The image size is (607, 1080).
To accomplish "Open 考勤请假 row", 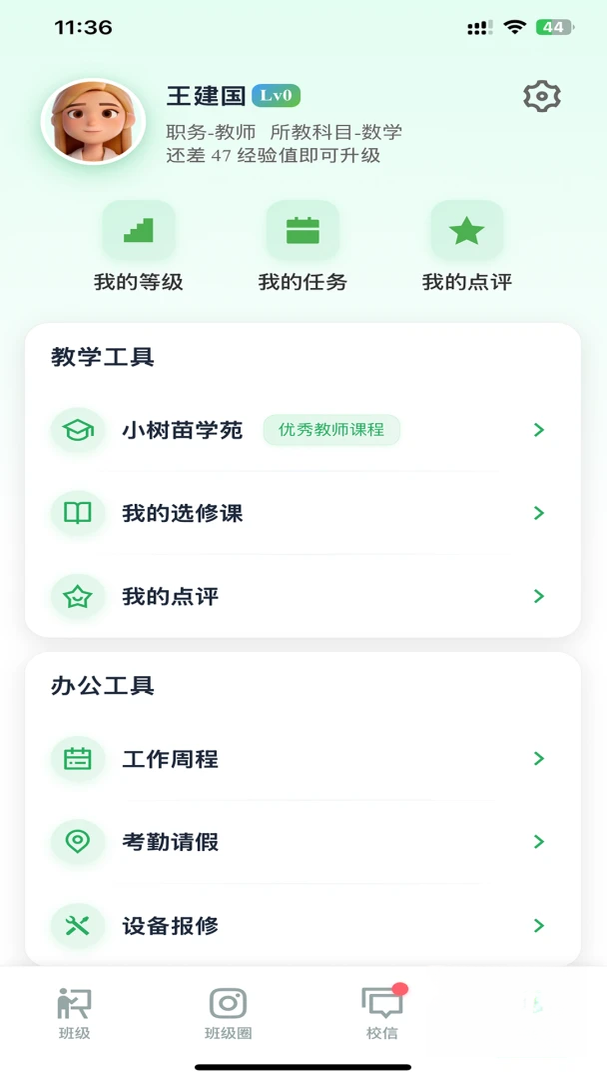I will coord(302,842).
